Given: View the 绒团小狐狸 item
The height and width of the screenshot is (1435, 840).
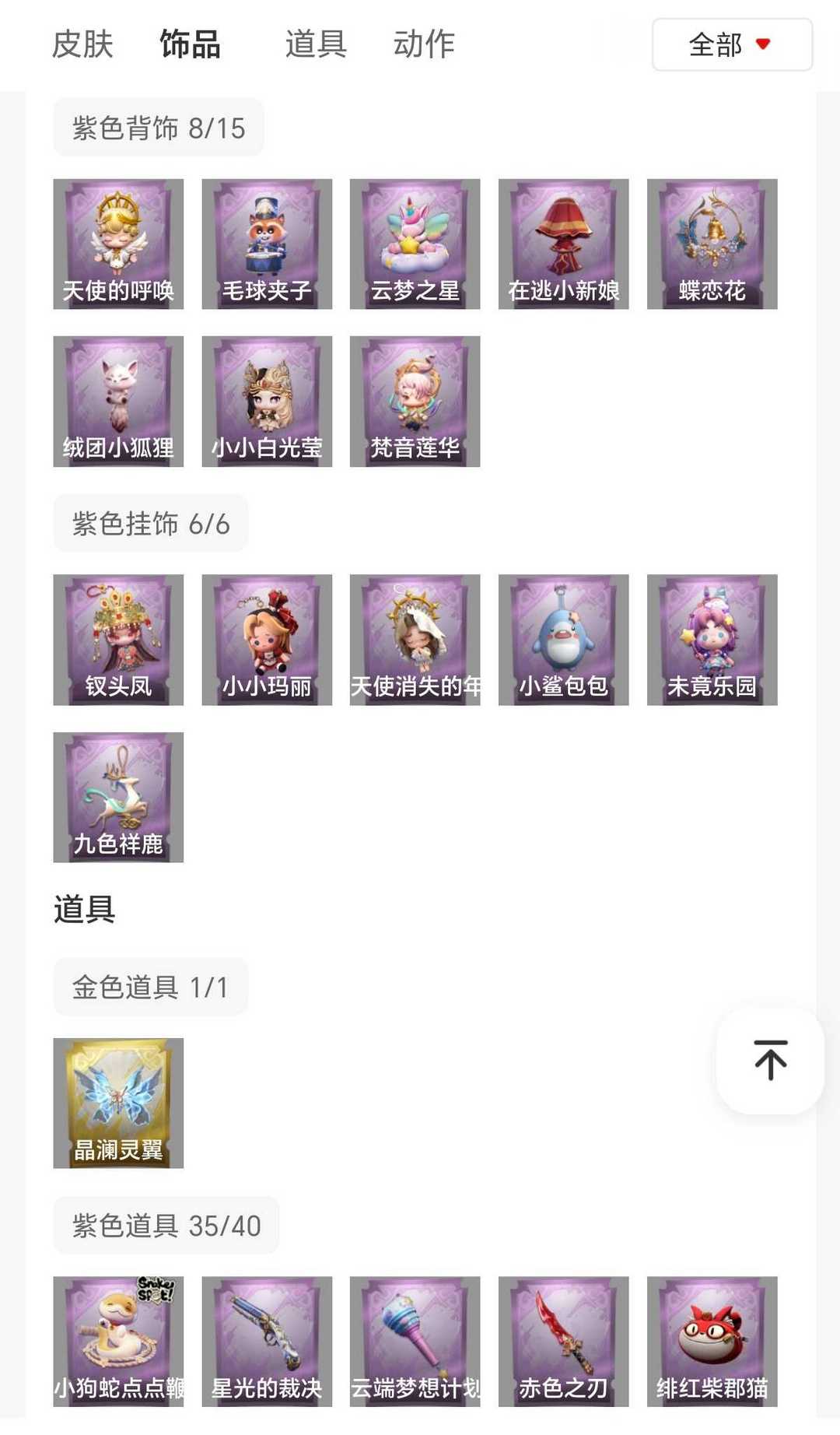Looking at the screenshot, I should tap(118, 402).
